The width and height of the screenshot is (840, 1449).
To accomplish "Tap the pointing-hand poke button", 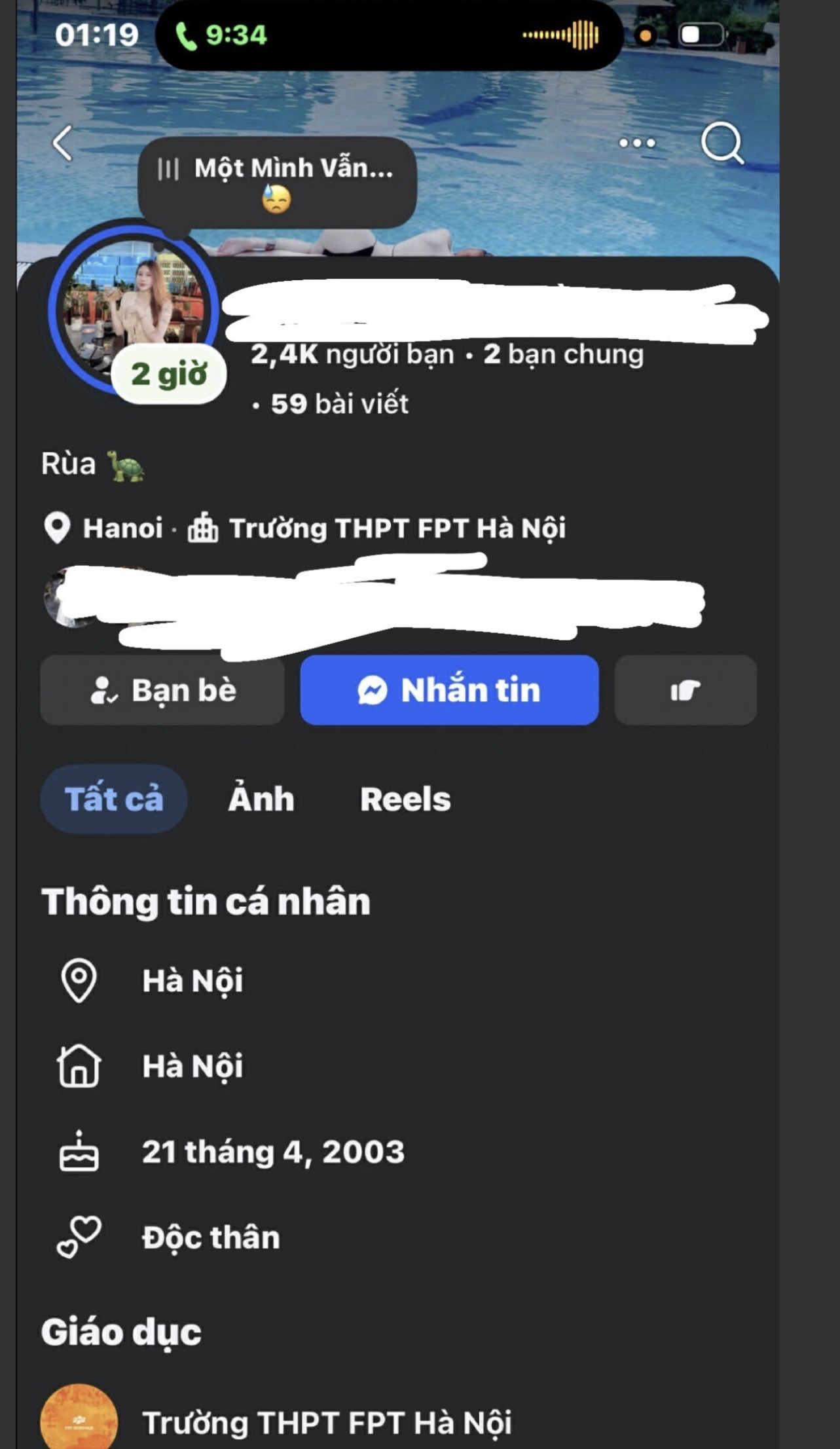I will 685,690.
